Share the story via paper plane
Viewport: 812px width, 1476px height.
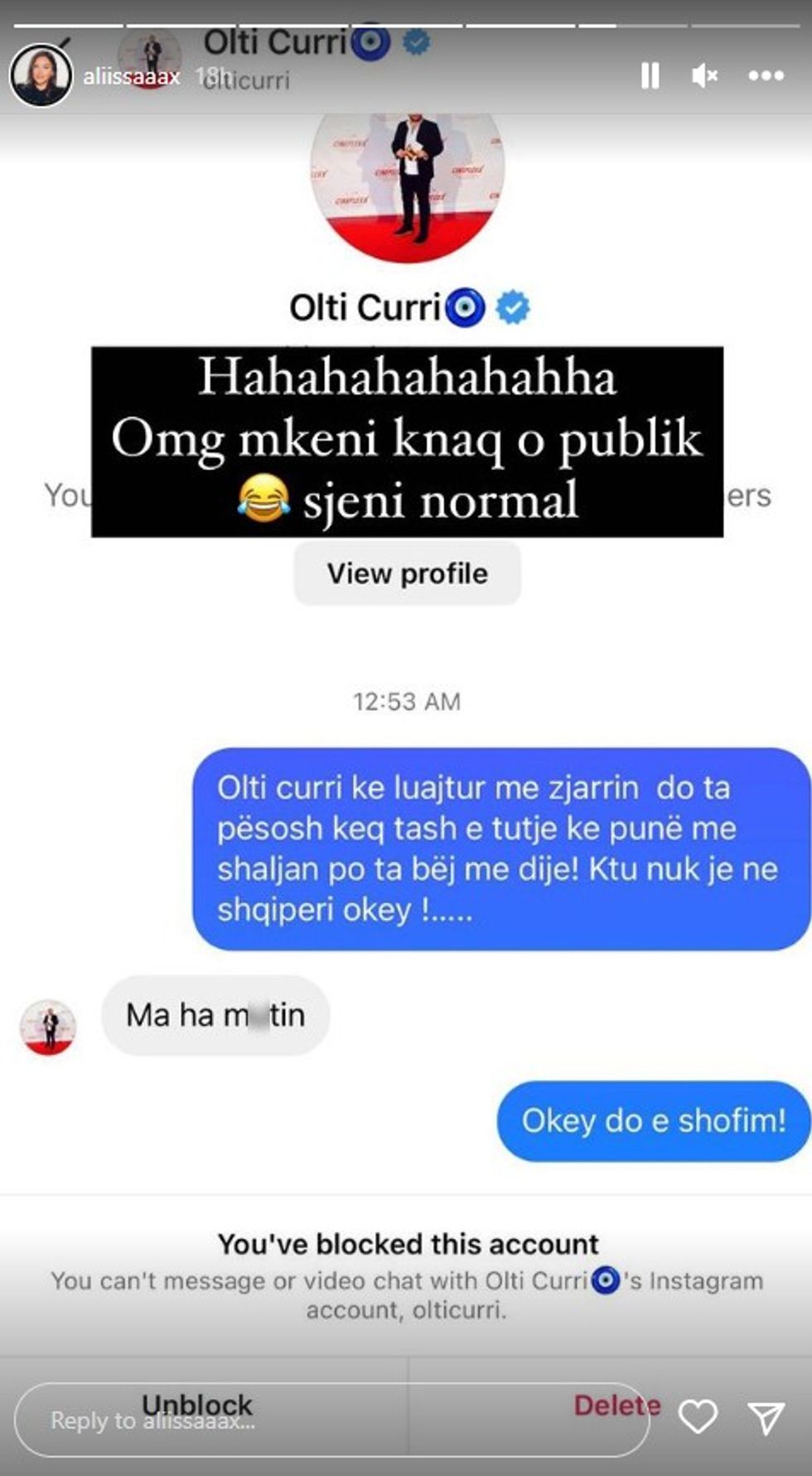point(766,1417)
